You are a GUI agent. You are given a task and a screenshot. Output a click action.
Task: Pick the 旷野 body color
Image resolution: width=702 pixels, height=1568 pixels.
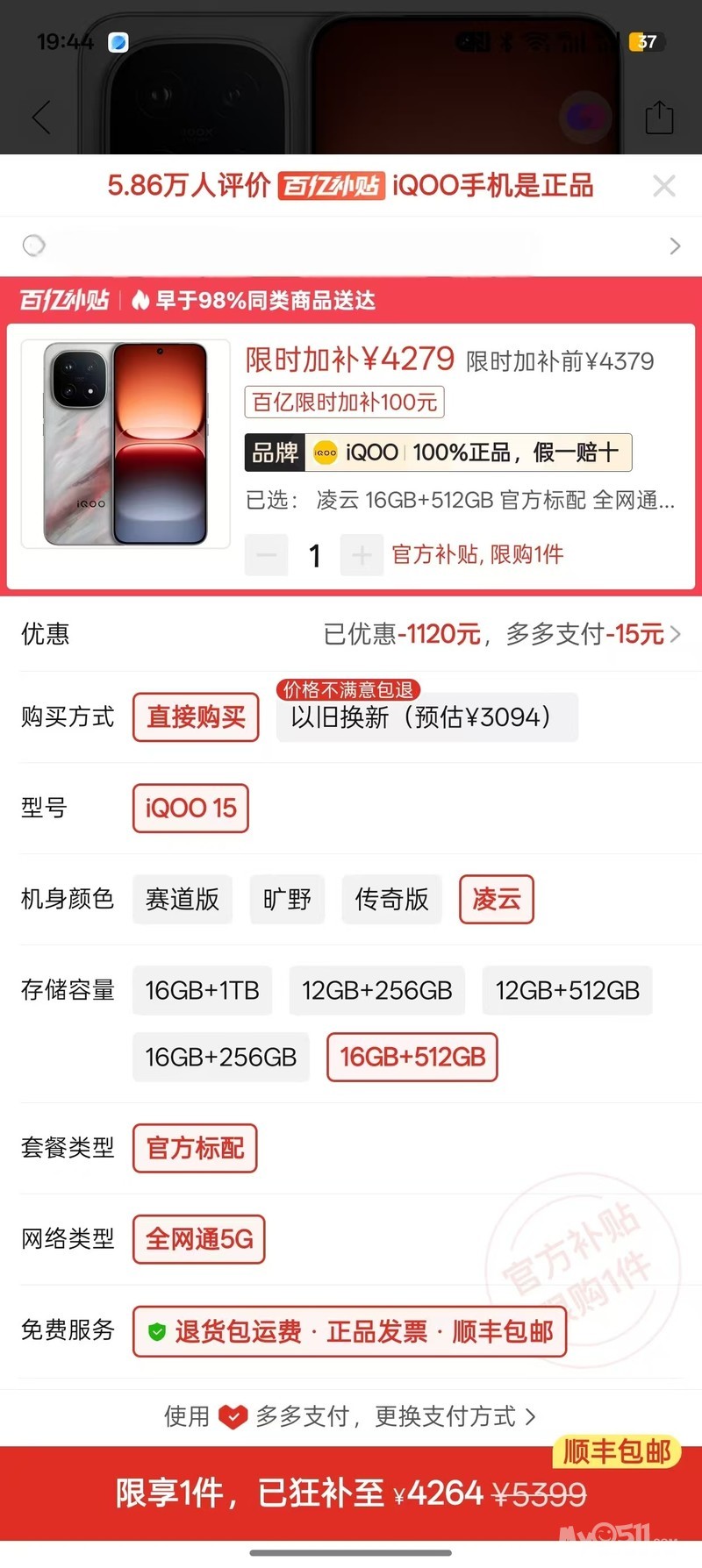coord(287,899)
